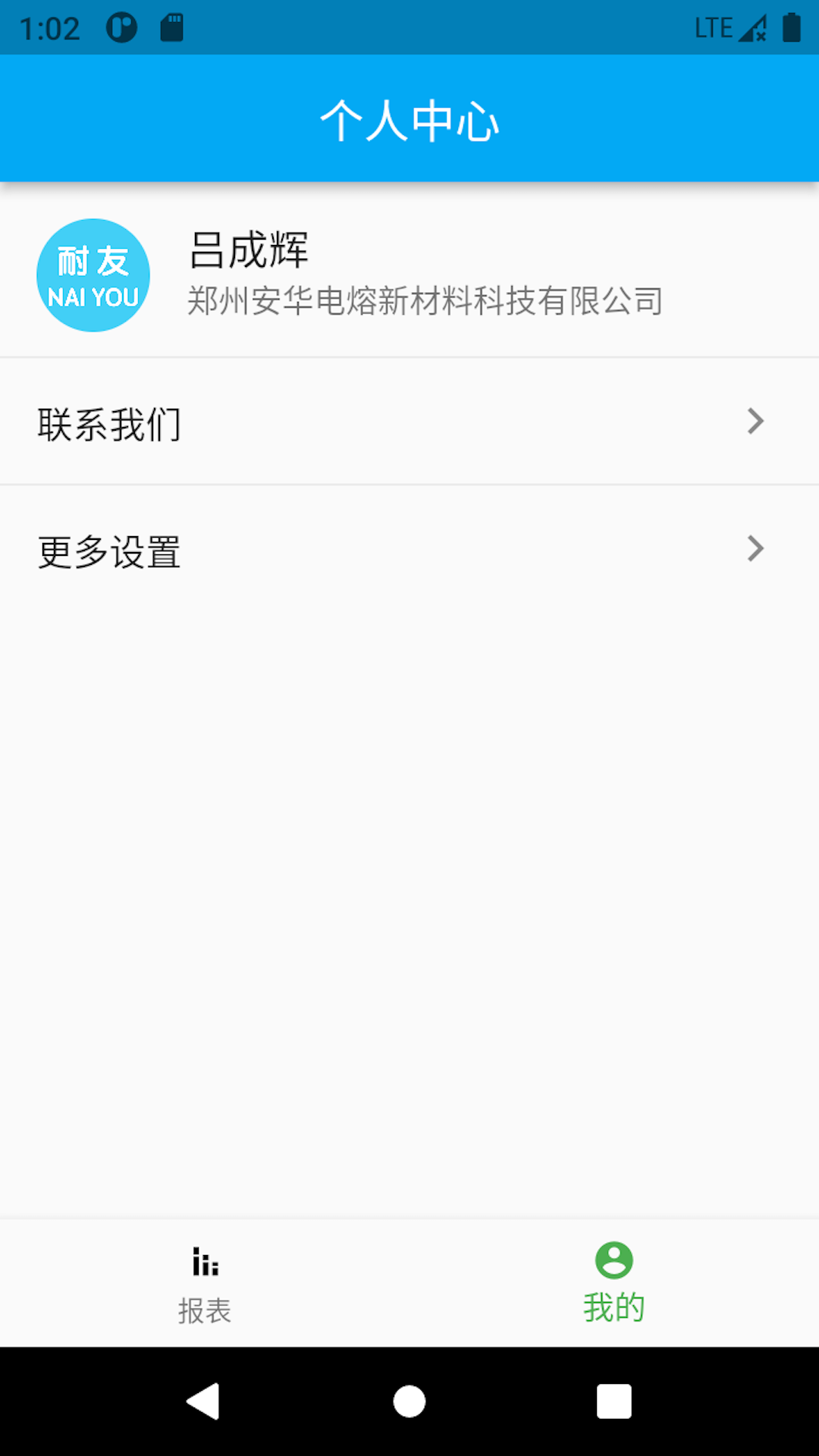
Task: Open 更多设置 settings
Action: click(x=409, y=550)
